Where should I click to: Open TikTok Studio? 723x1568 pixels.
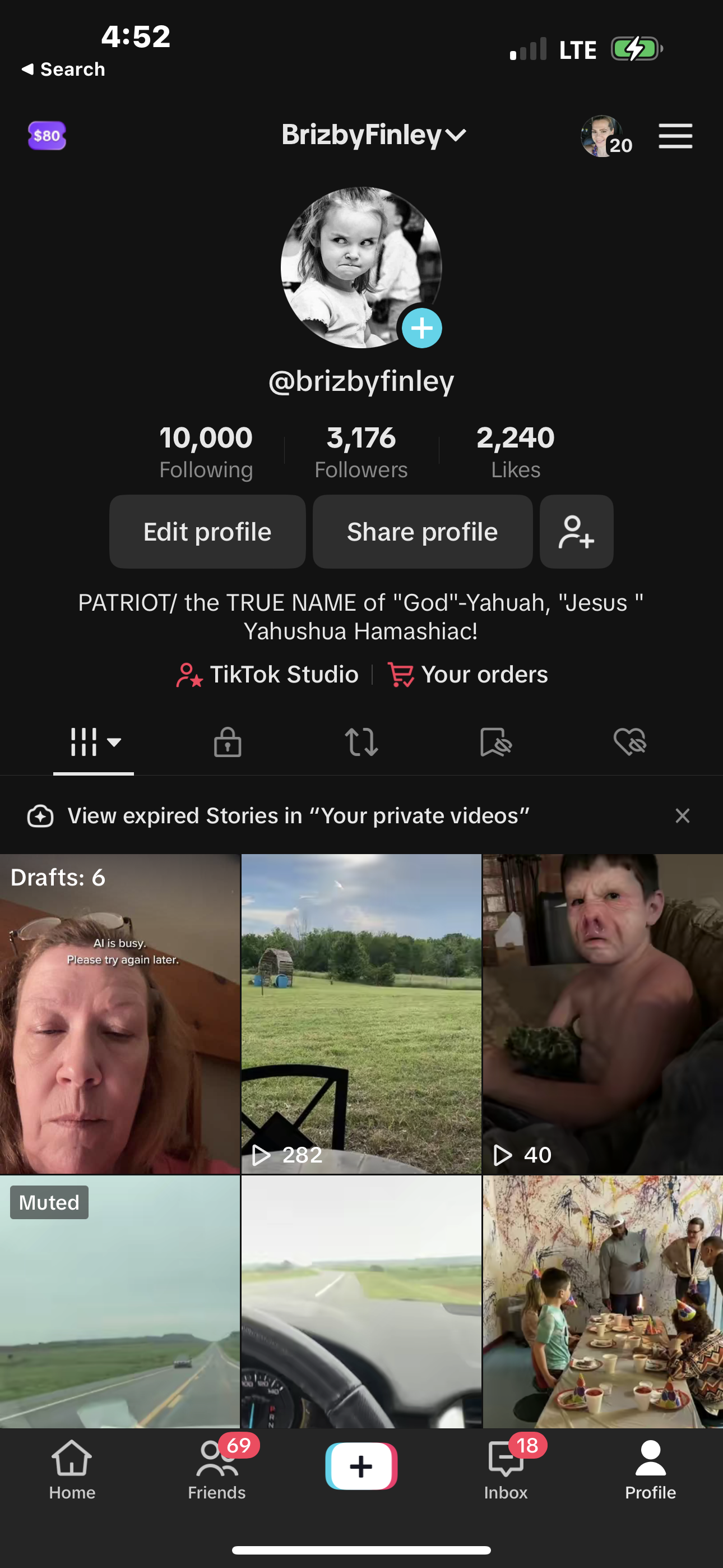[268, 675]
